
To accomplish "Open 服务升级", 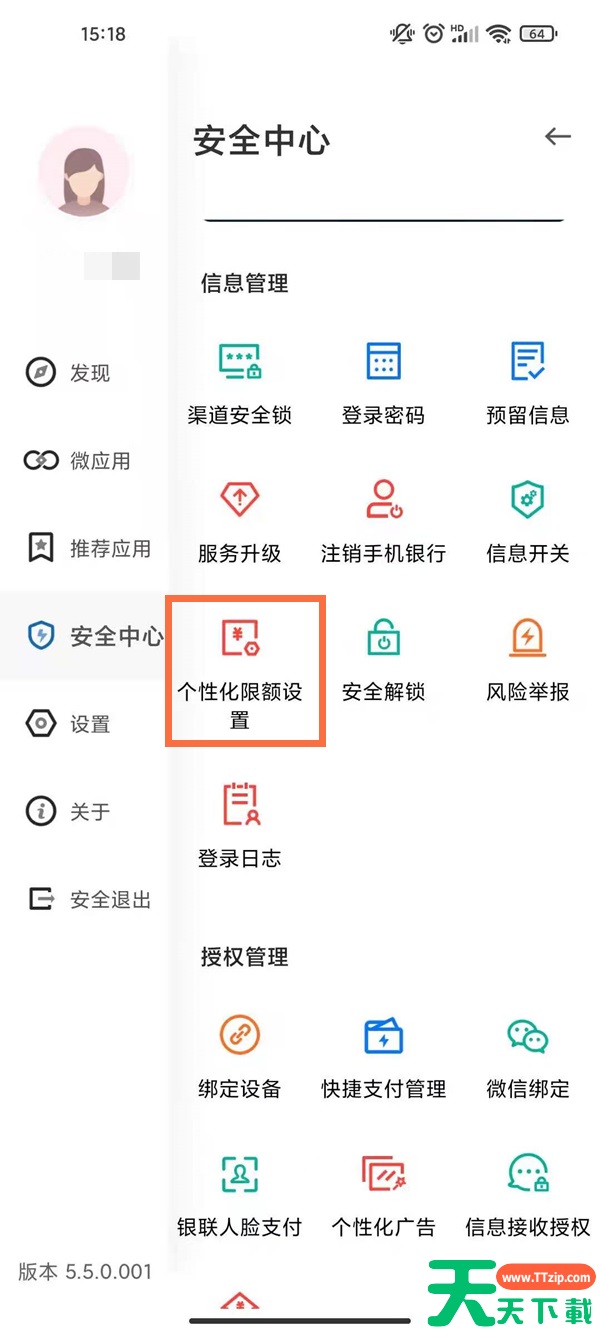I will pyautogui.click(x=240, y=519).
